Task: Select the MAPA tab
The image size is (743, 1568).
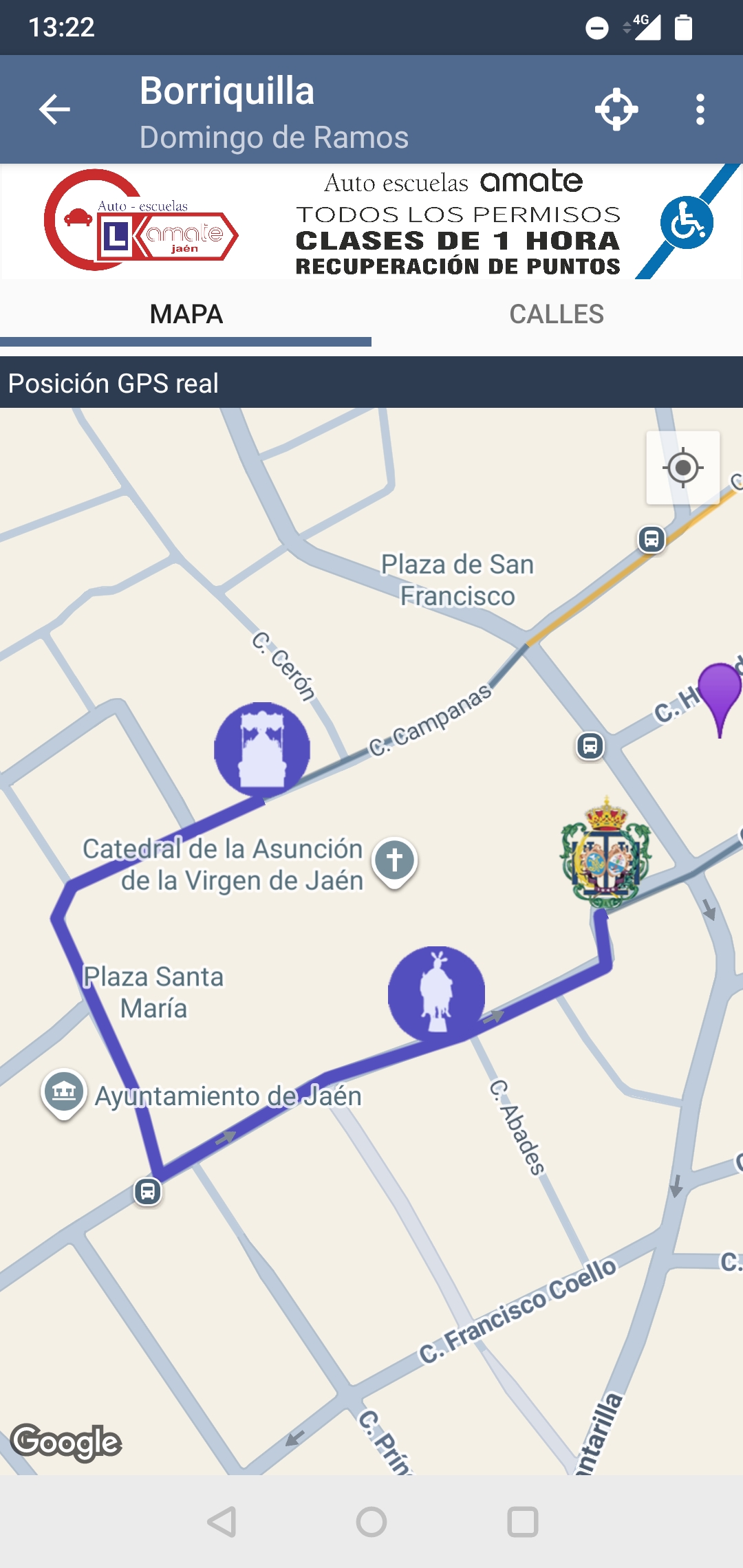Action: (186, 314)
